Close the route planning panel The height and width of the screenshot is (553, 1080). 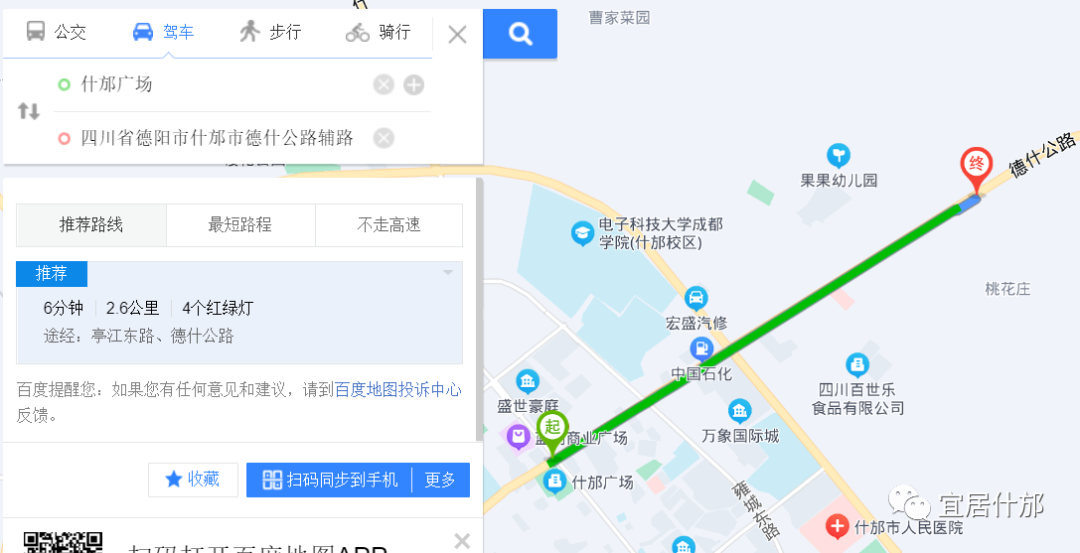(457, 34)
